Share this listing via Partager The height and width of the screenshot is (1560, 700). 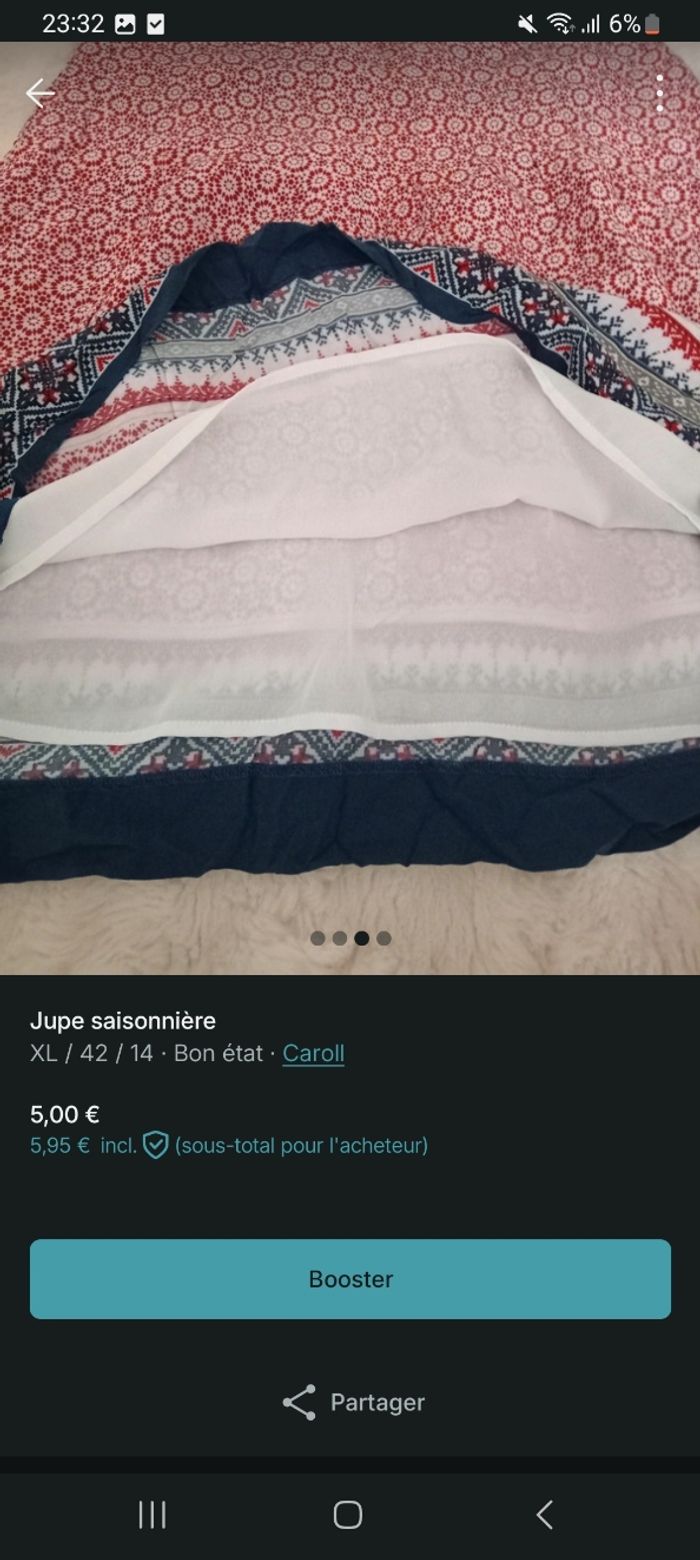[x=353, y=1402]
